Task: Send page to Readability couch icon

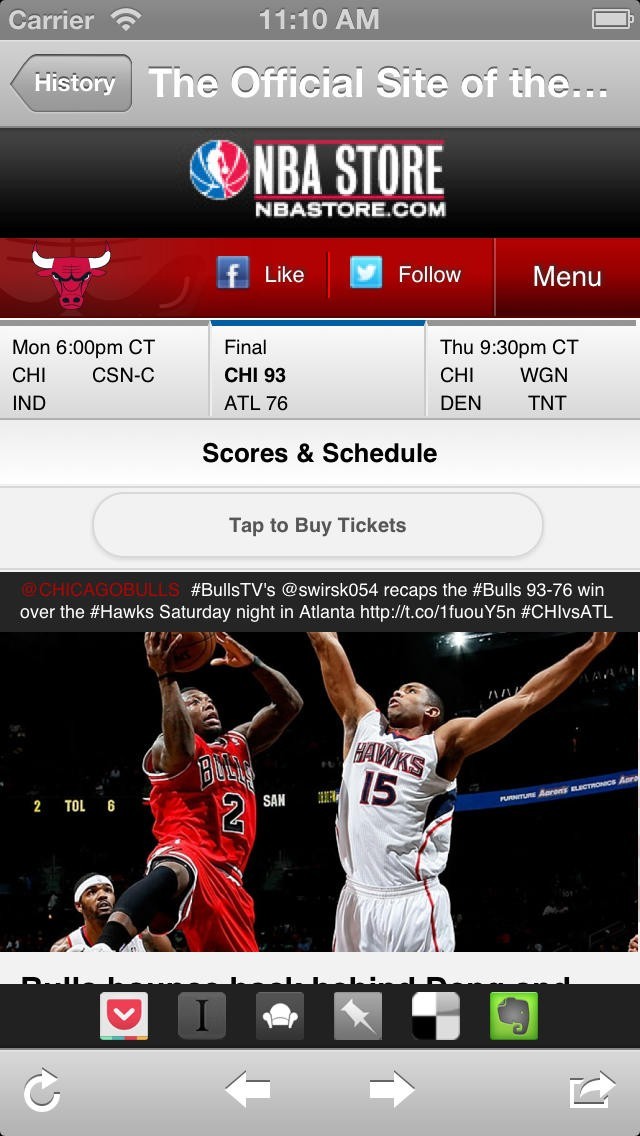Action: point(280,1016)
